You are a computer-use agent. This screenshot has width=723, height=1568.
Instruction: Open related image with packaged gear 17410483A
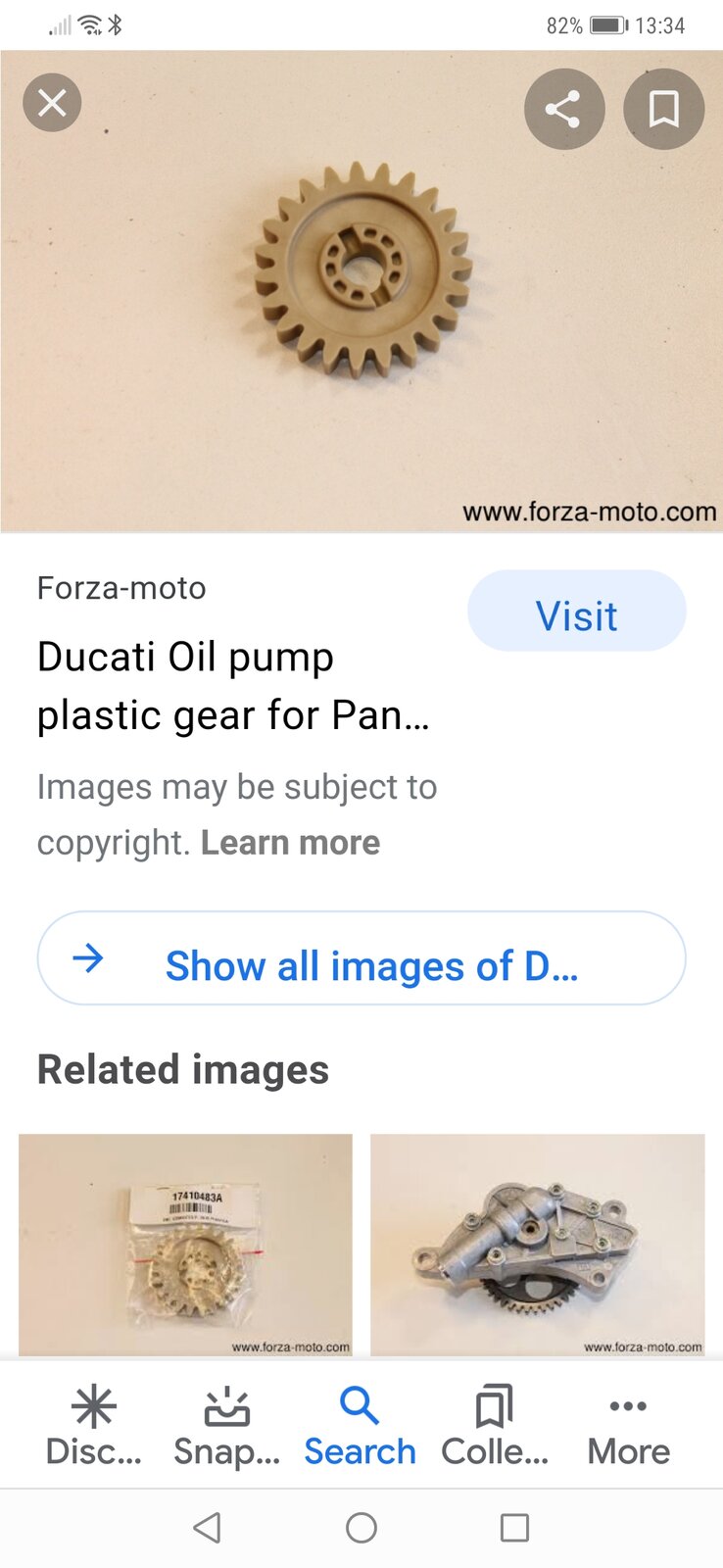tap(185, 1245)
